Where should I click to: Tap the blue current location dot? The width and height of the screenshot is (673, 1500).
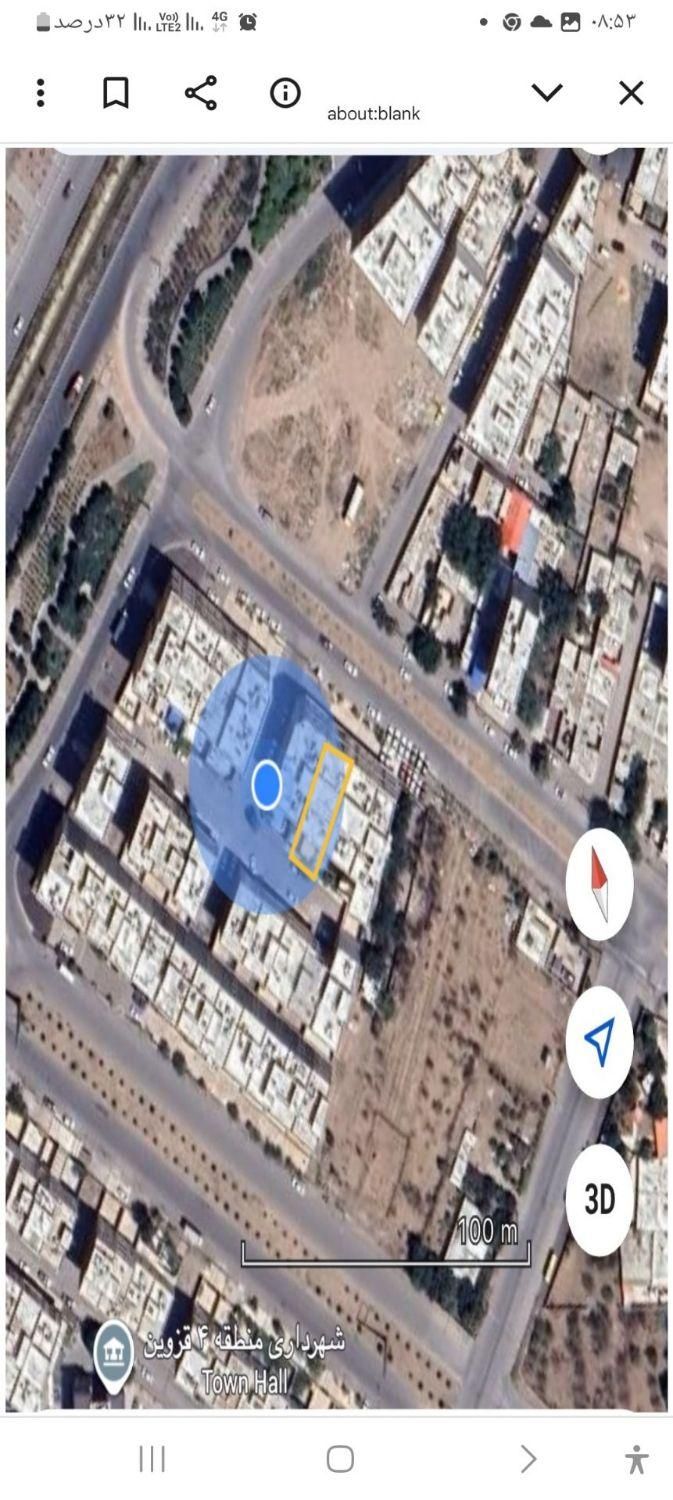click(266, 785)
